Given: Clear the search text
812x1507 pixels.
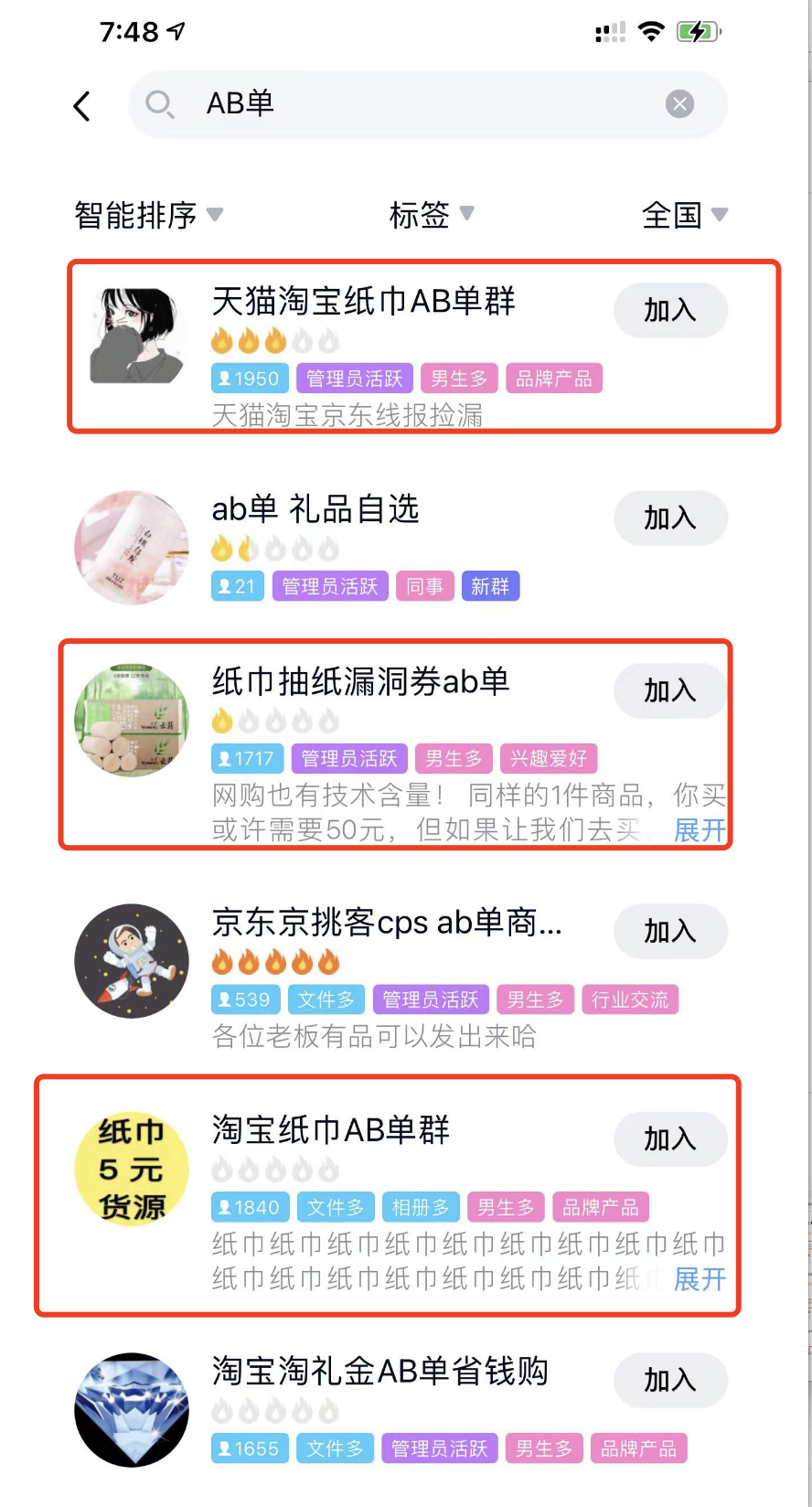Looking at the screenshot, I should tap(679, 104).
